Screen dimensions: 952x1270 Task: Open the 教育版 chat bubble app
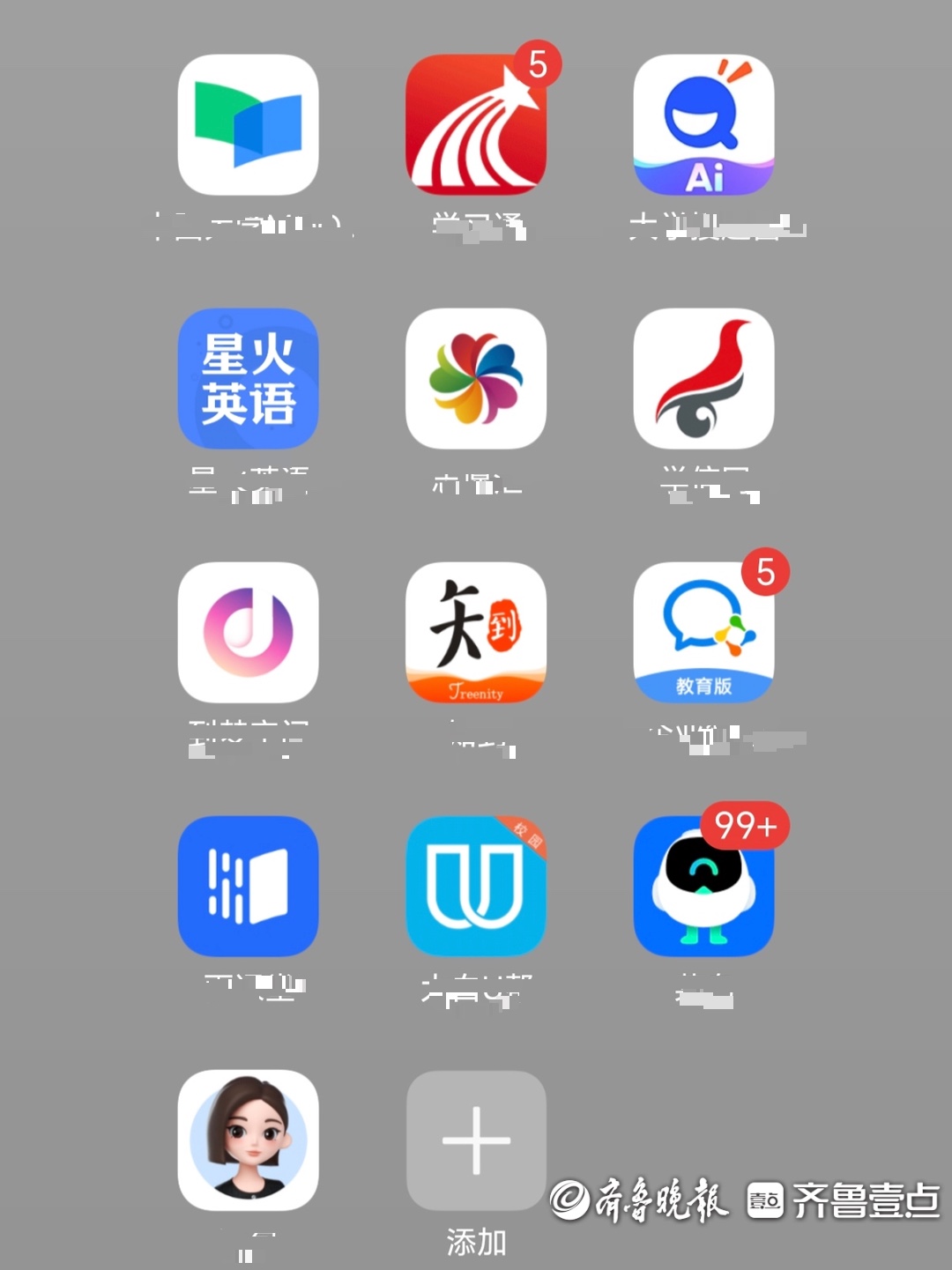[703, 633]
